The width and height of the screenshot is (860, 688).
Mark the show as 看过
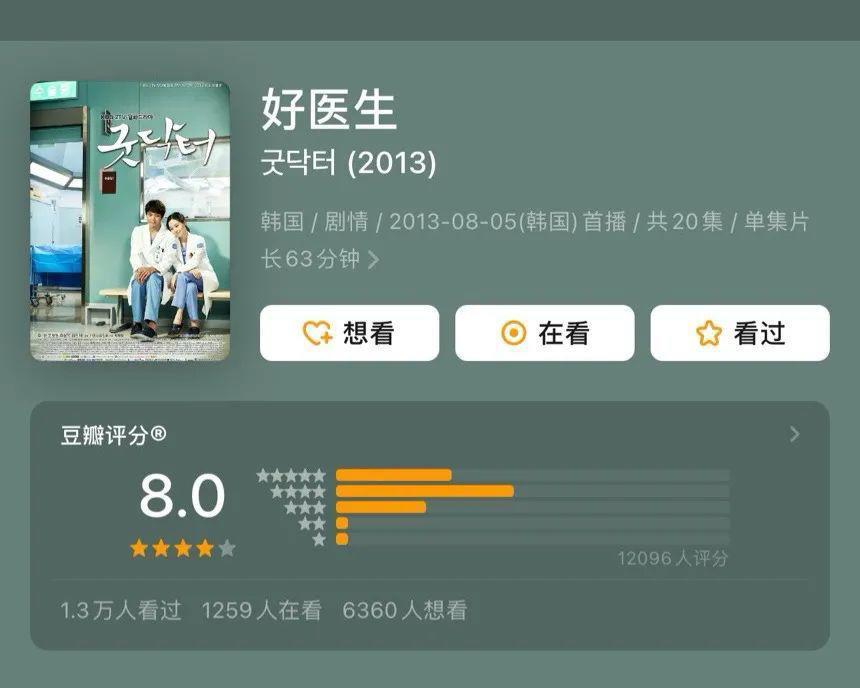coord(739,333)
